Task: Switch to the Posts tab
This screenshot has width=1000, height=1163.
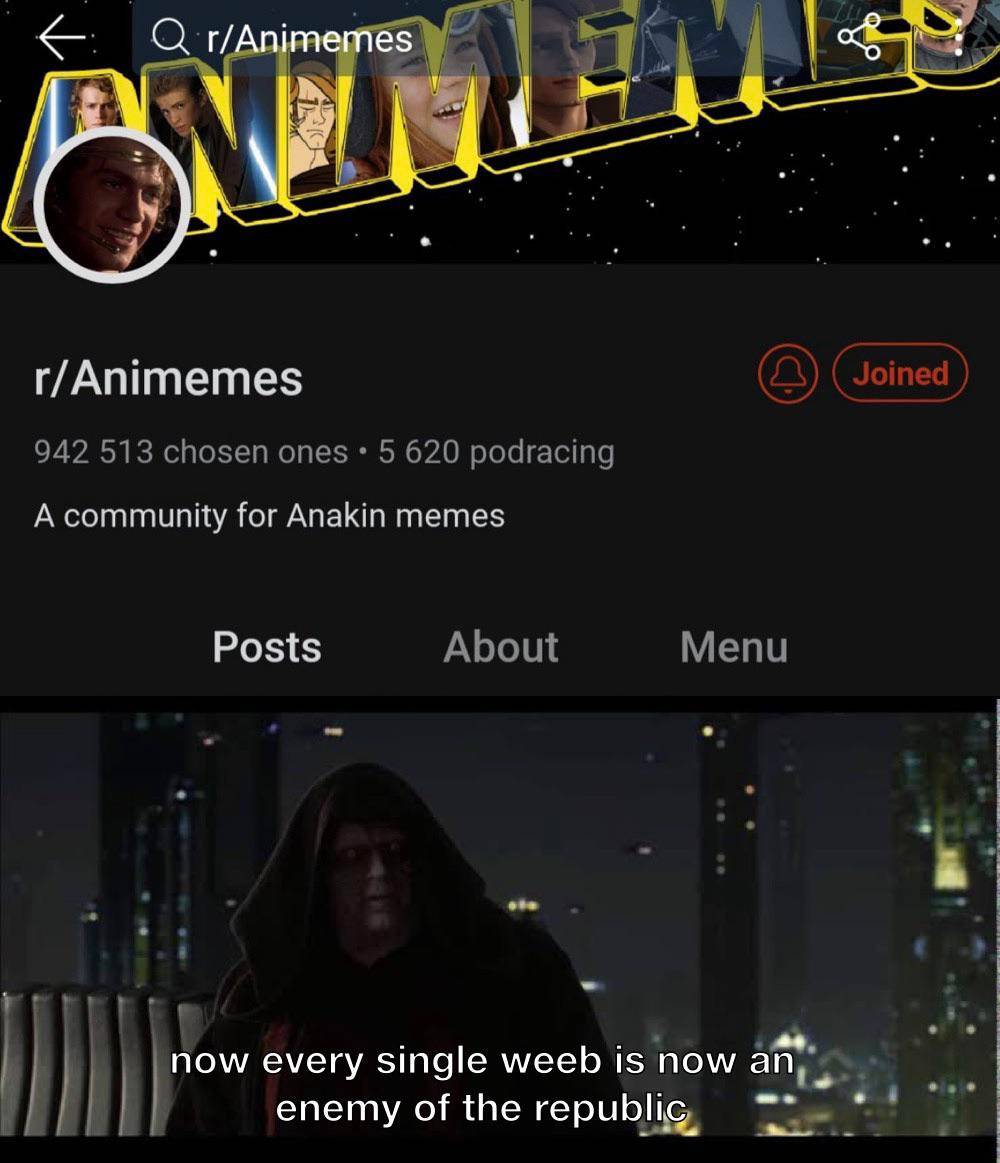Action: [x=267, y=647]
